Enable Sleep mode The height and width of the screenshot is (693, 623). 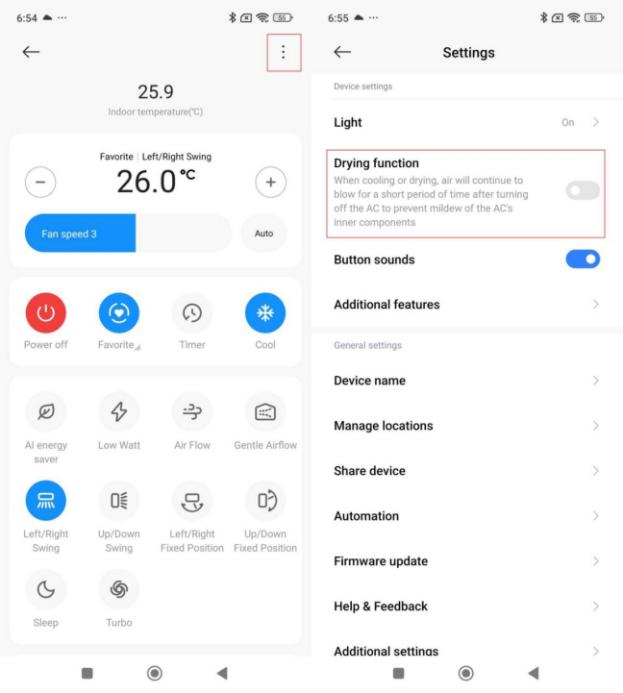point(45,590)
